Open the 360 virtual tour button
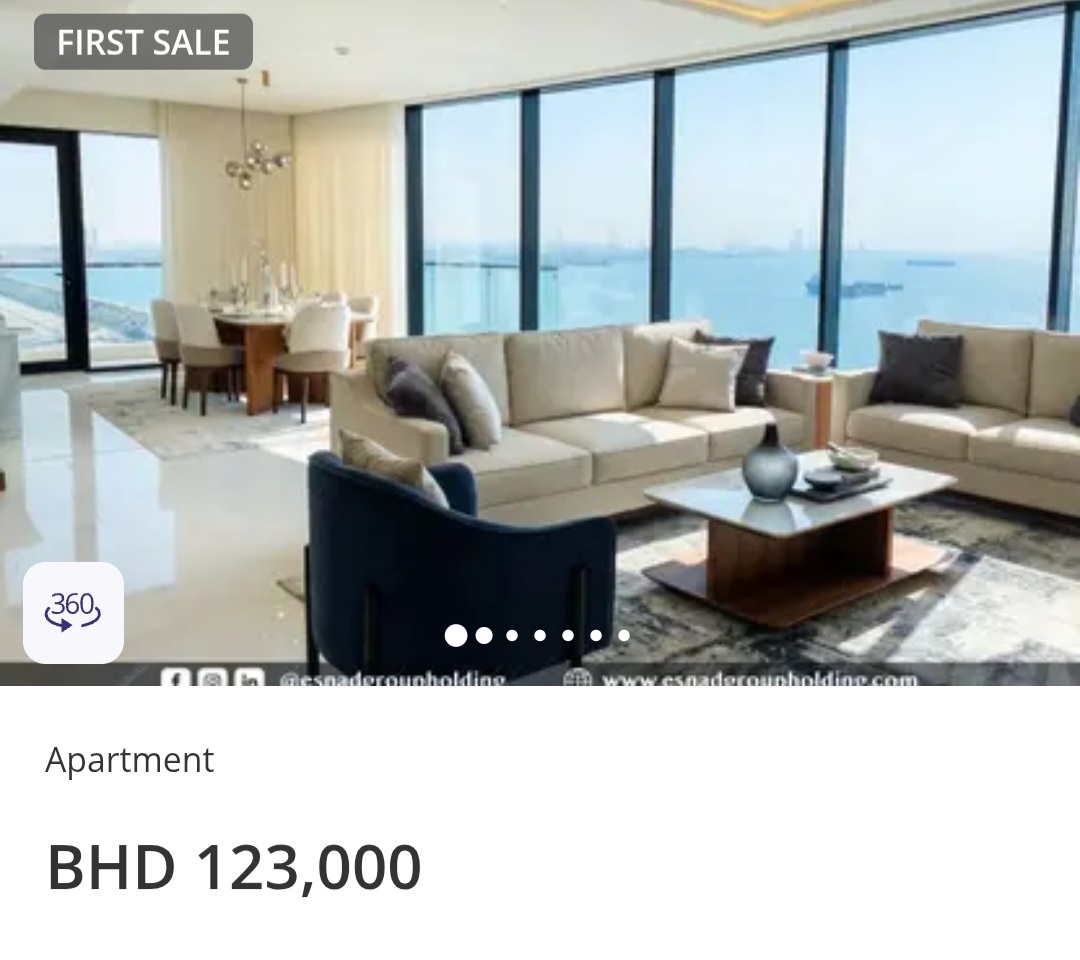The width and height of the screenshot is (1080, 960). pyautogui.click(x=73, y=612)
